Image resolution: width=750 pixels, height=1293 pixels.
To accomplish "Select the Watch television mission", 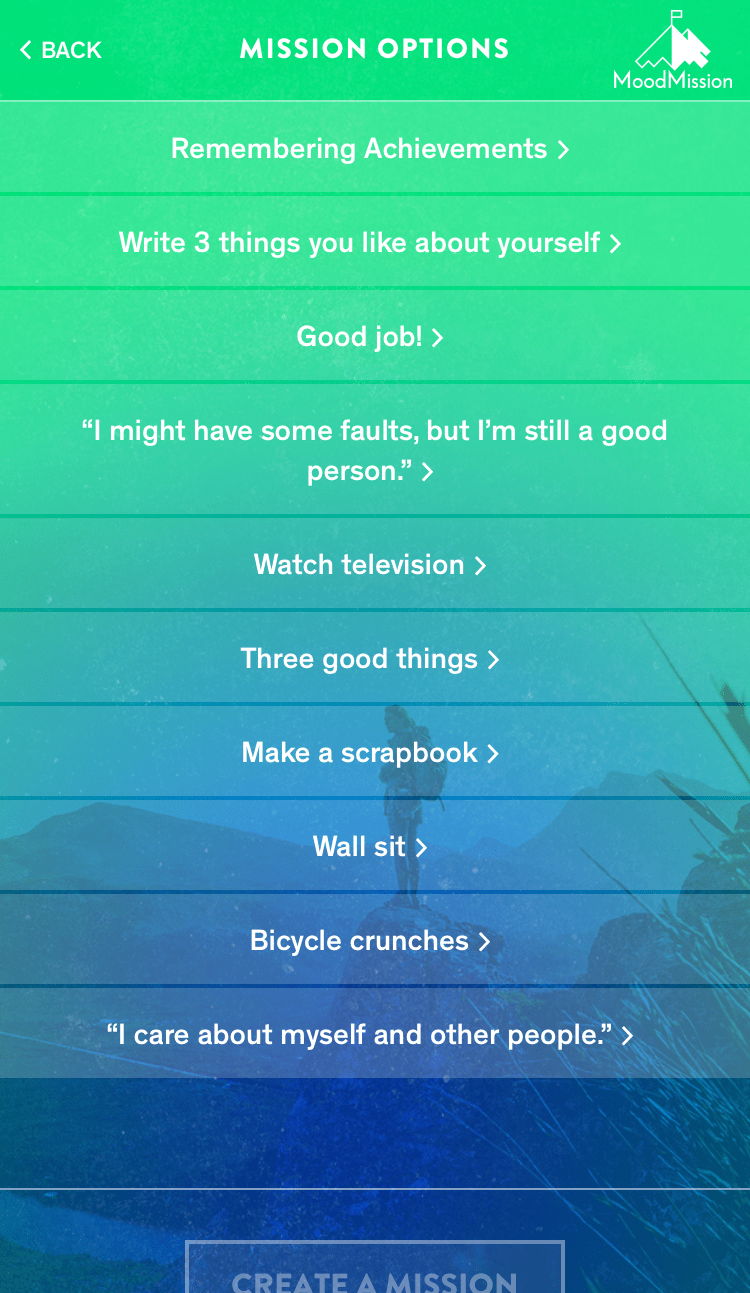I will coord(370,565).
